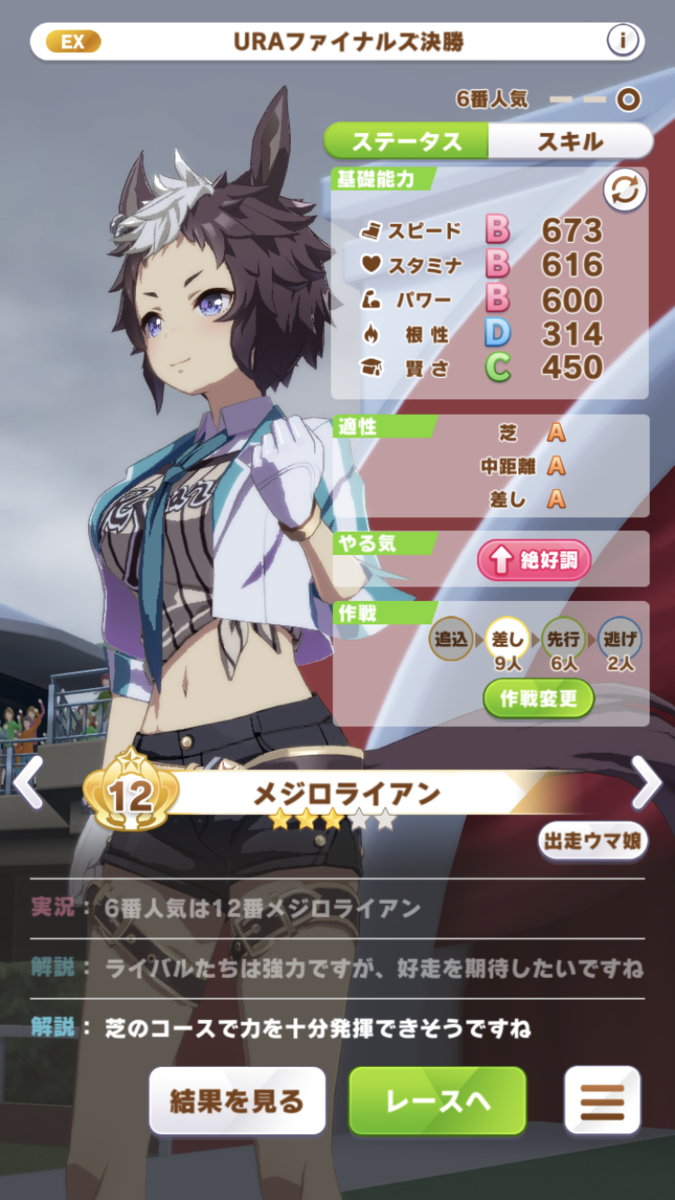
Task: Go to the previous runner with left arrow
Action: click(28, 783)
